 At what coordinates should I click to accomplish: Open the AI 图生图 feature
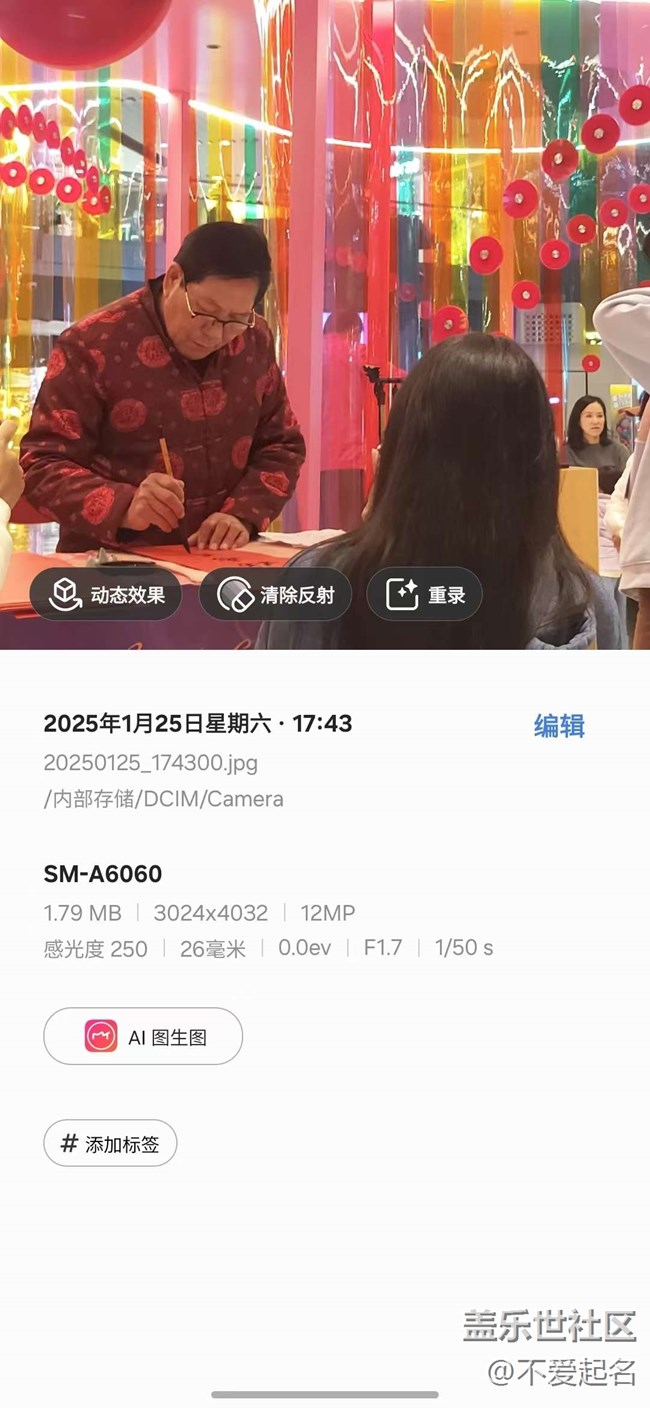coord(143,1036)
